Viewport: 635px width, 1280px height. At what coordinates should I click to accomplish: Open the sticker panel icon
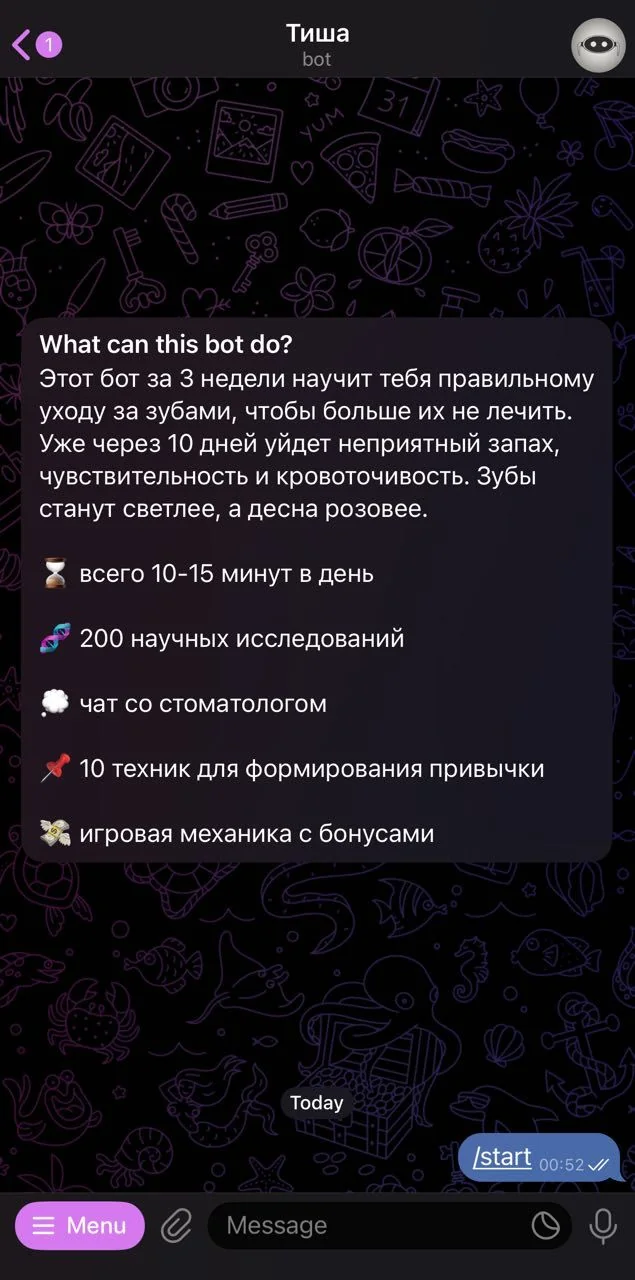coord(545,1225)
